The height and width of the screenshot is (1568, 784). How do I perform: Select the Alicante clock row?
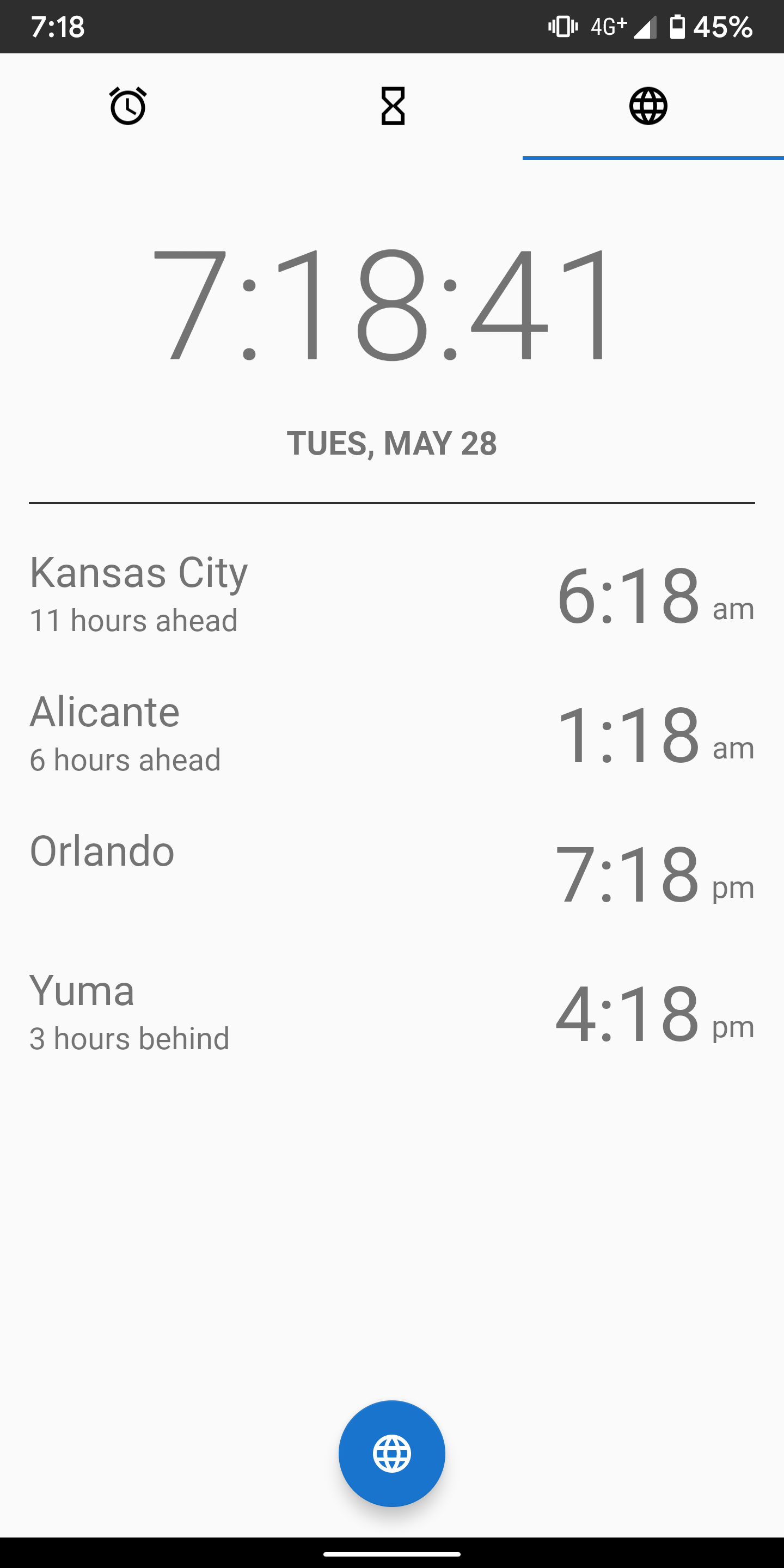click(x=392, y=734)
